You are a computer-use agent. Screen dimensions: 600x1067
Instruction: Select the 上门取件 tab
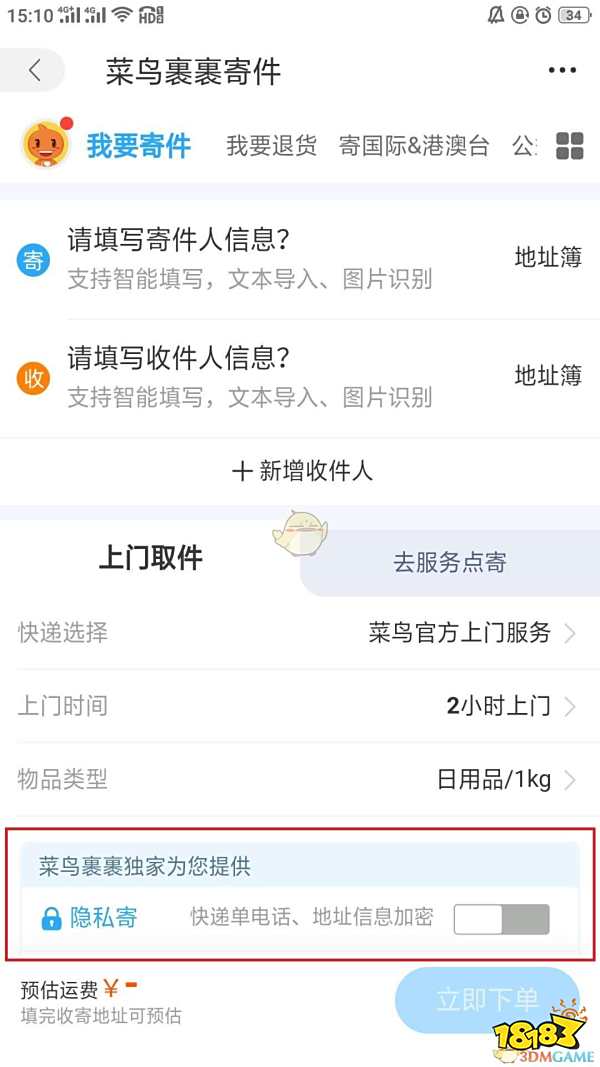click(x=150, y=558)
